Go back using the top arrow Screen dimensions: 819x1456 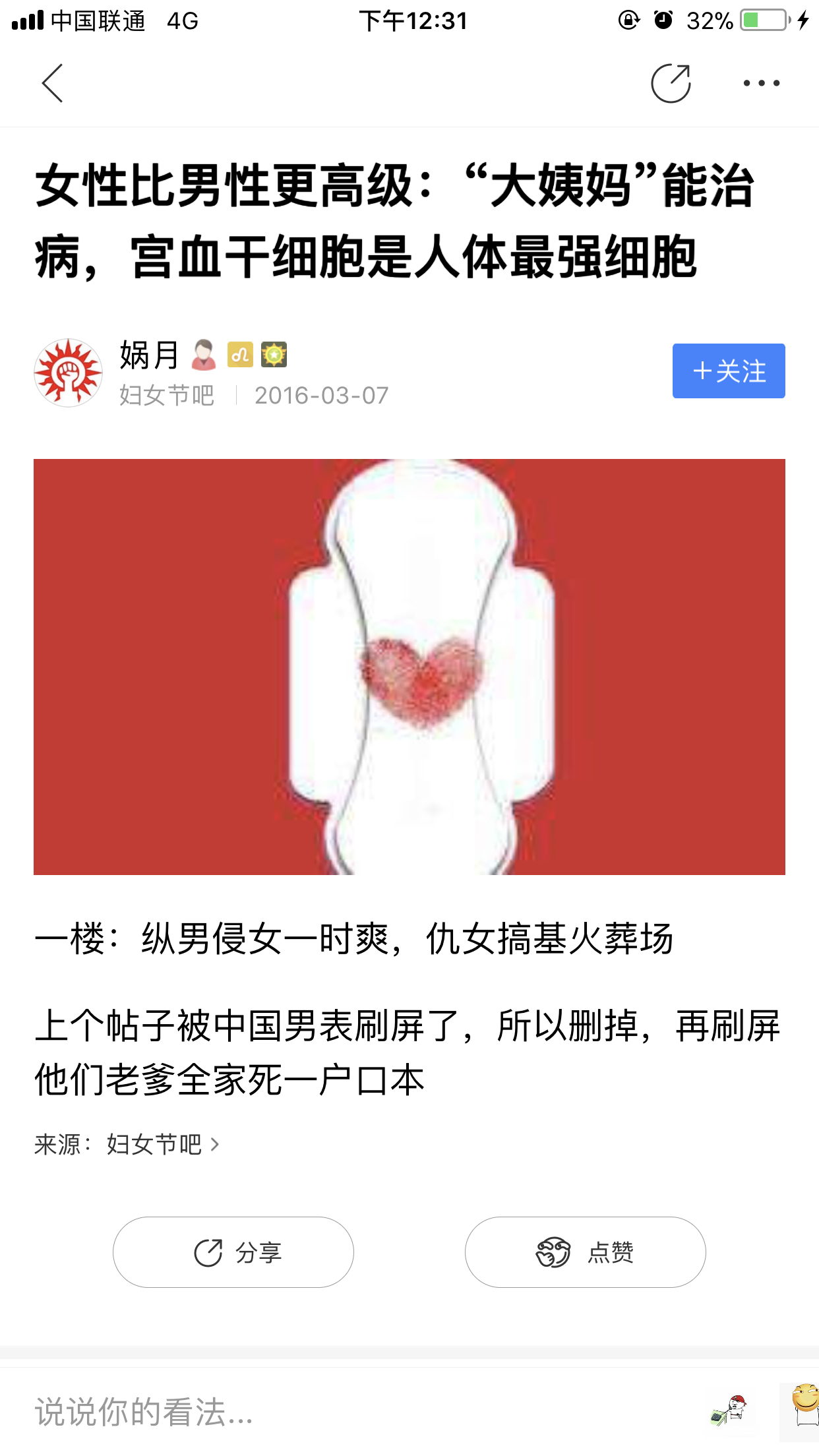(52, 83)
